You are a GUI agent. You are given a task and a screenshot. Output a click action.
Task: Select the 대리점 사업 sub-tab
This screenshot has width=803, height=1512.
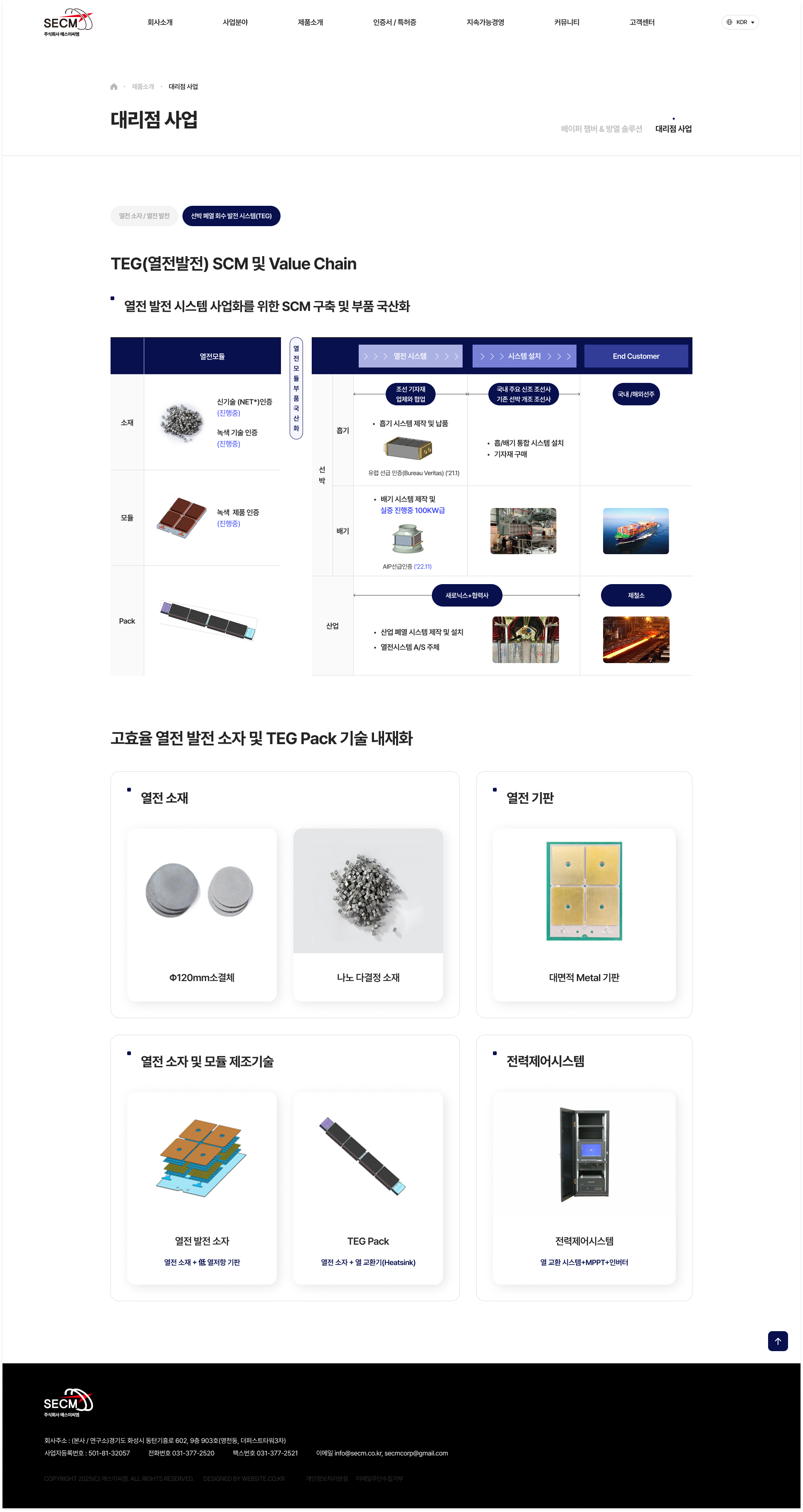click(x=673, y=128)
